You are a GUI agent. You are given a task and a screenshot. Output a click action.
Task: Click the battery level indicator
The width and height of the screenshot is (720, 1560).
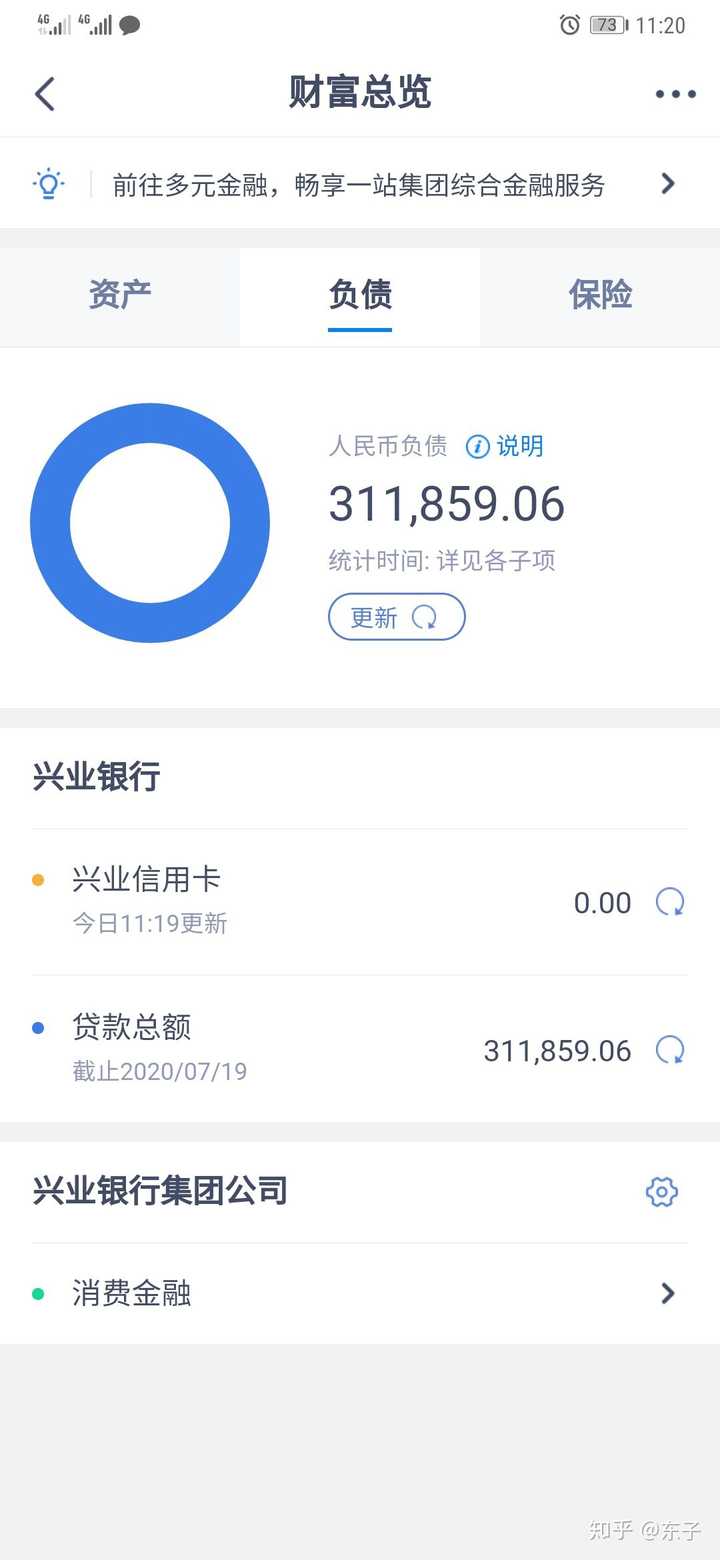tap(605, 26)
